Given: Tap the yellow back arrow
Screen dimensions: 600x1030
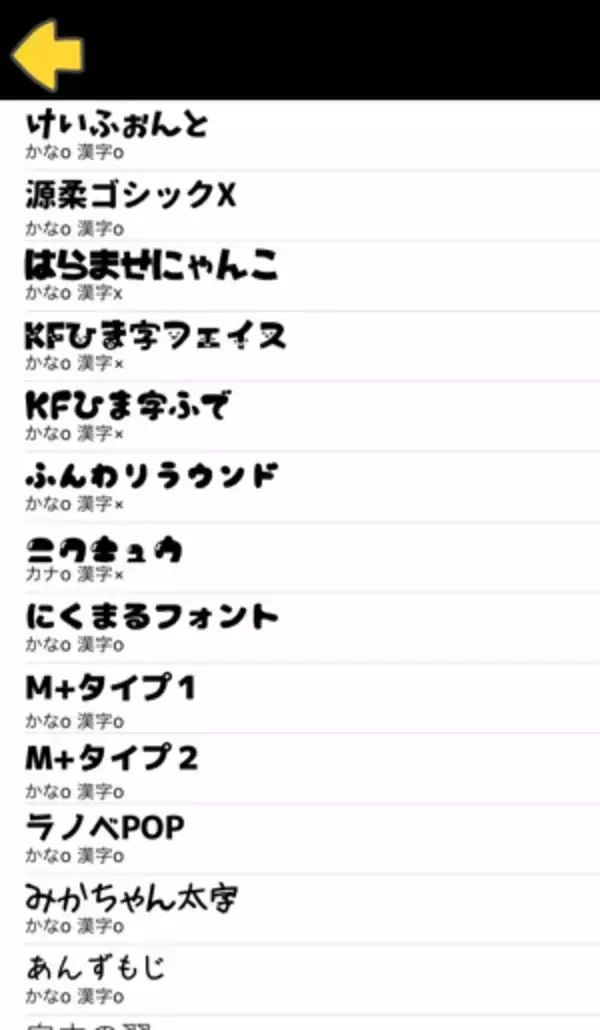Looking at the screenshot, I should coord(47,54).
